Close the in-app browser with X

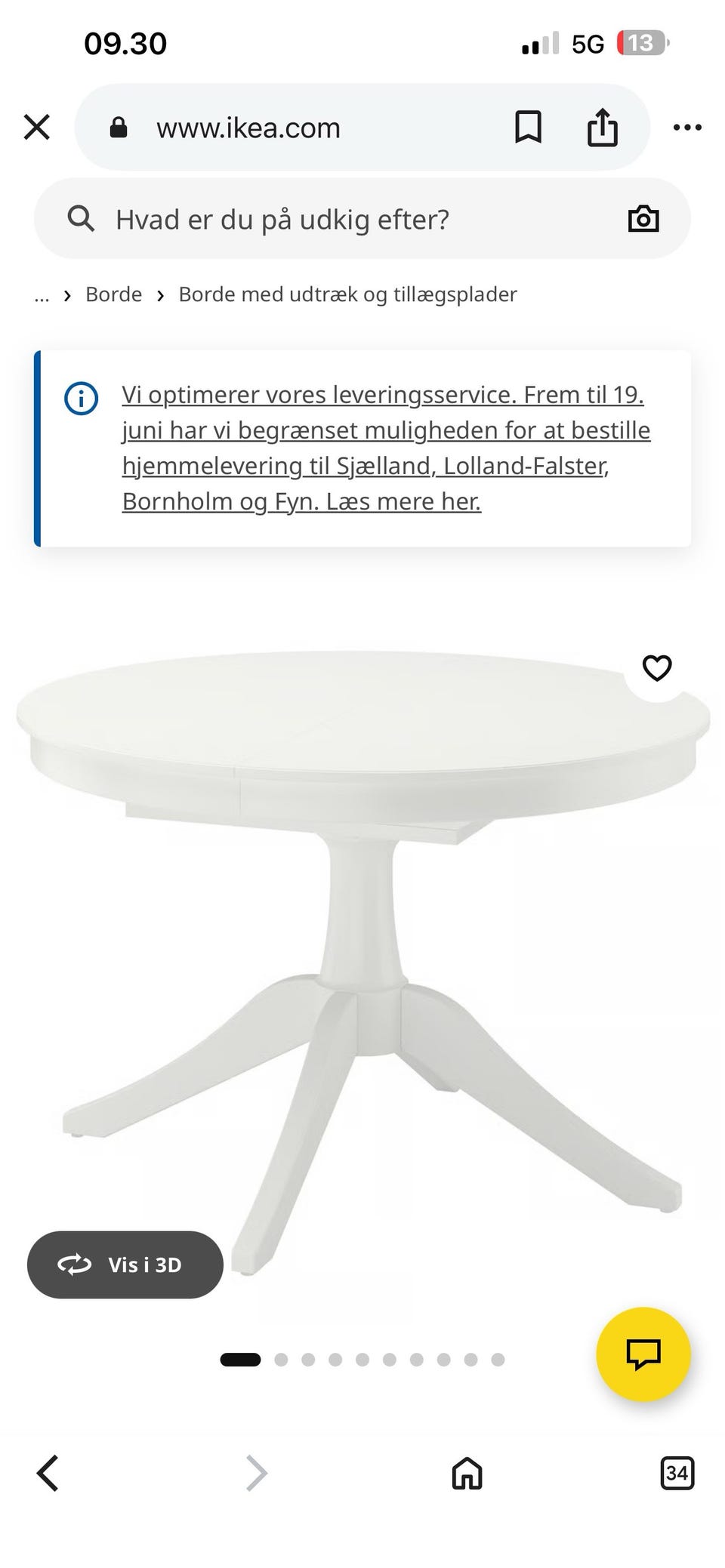36,127
